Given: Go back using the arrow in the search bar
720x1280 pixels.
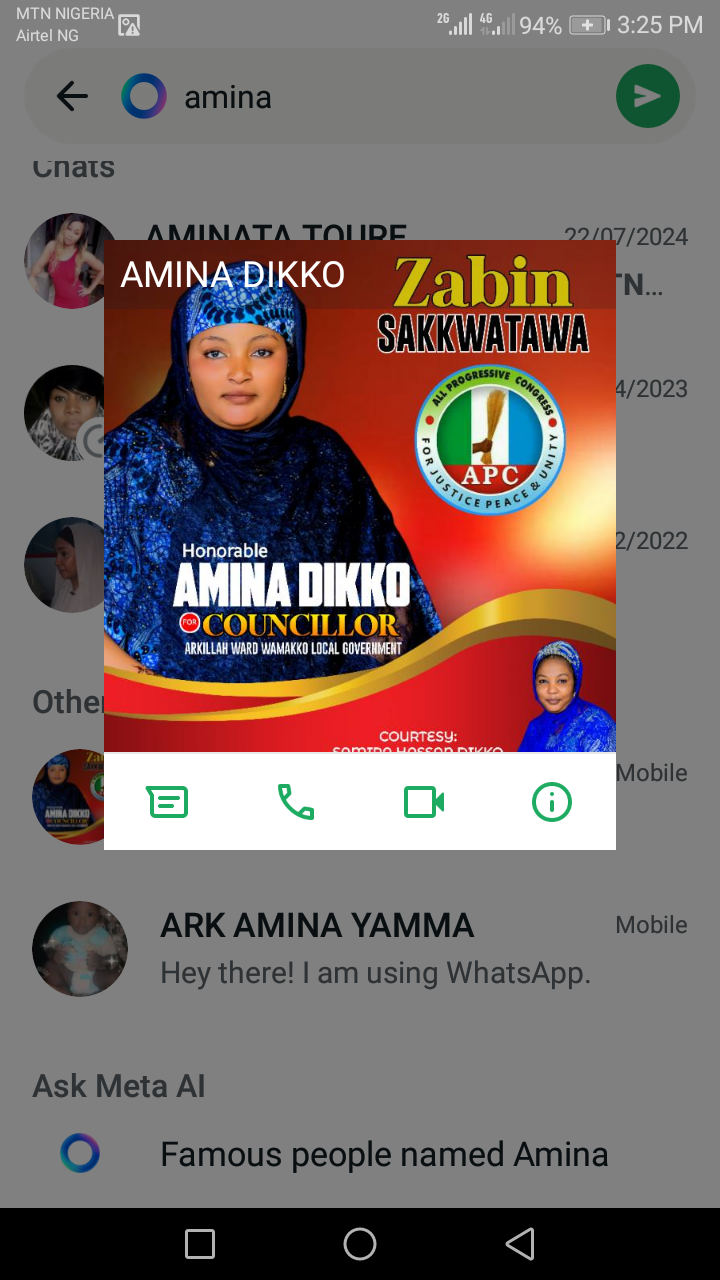Looking at the screenshot, I should click(71, 96).
